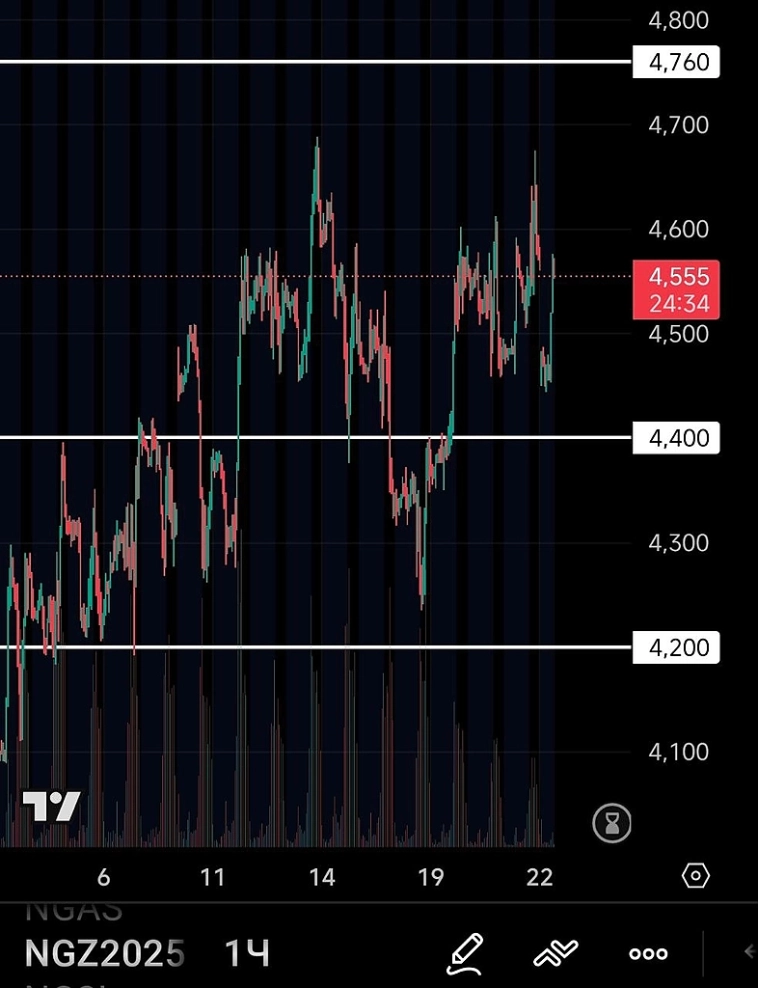The image size is (758, 988).
Task: Change the 1Ч chart interval
Action: tap(246, 953)
